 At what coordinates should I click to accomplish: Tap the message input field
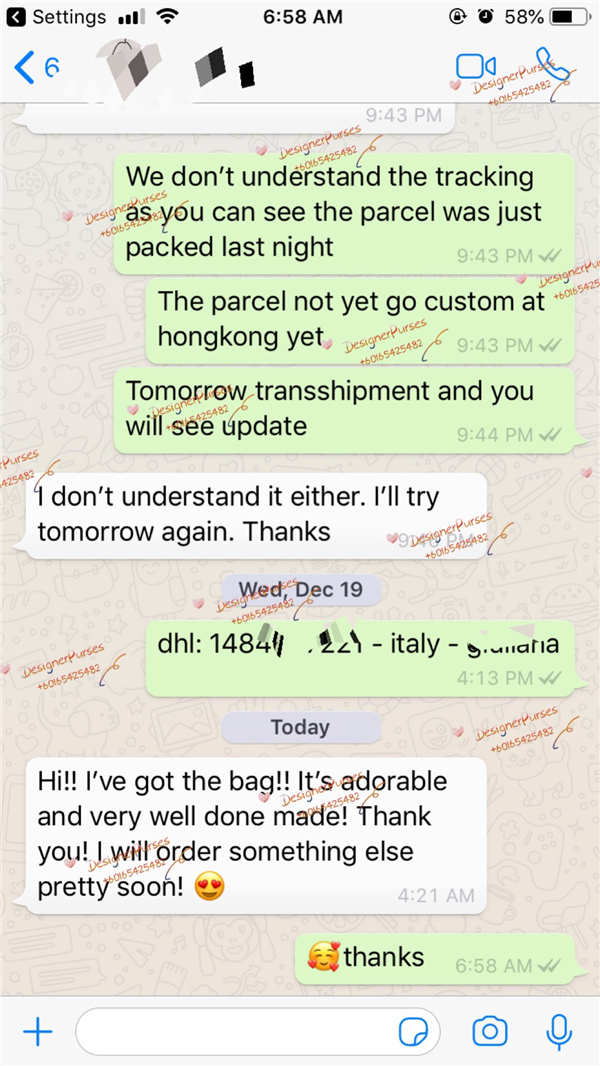click(x=230, y=1031)
